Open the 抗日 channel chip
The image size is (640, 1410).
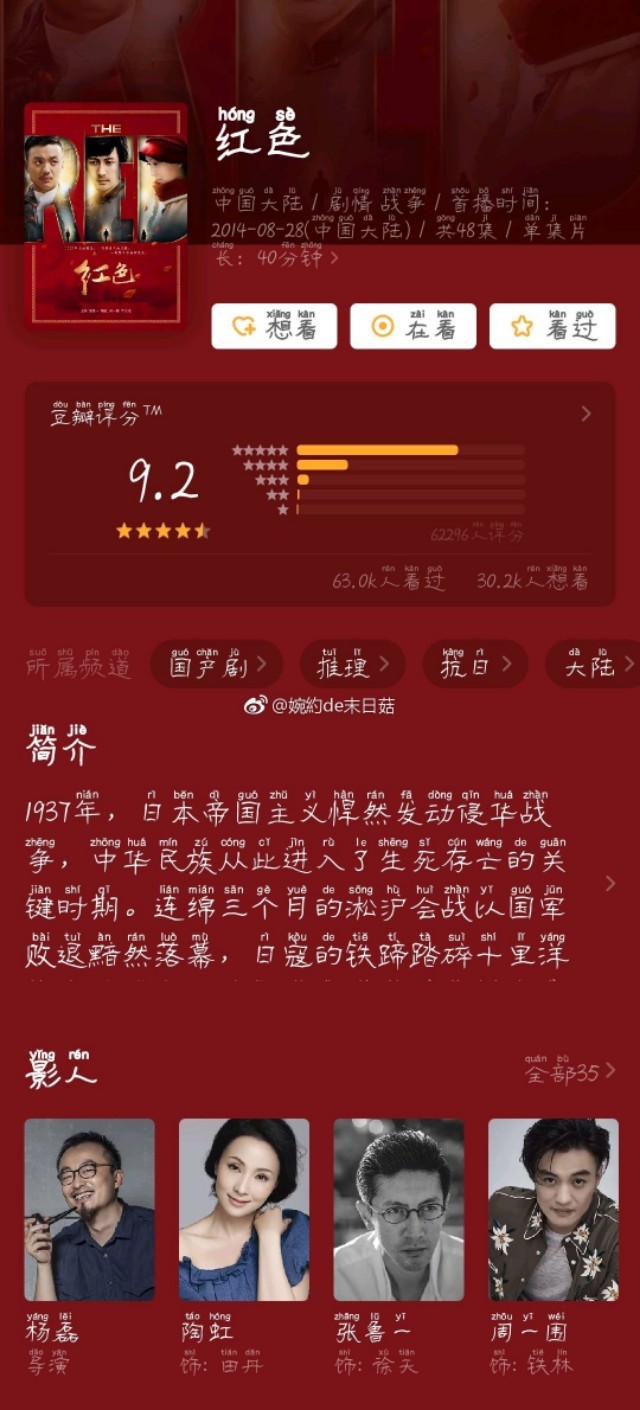tap(475, 665)
